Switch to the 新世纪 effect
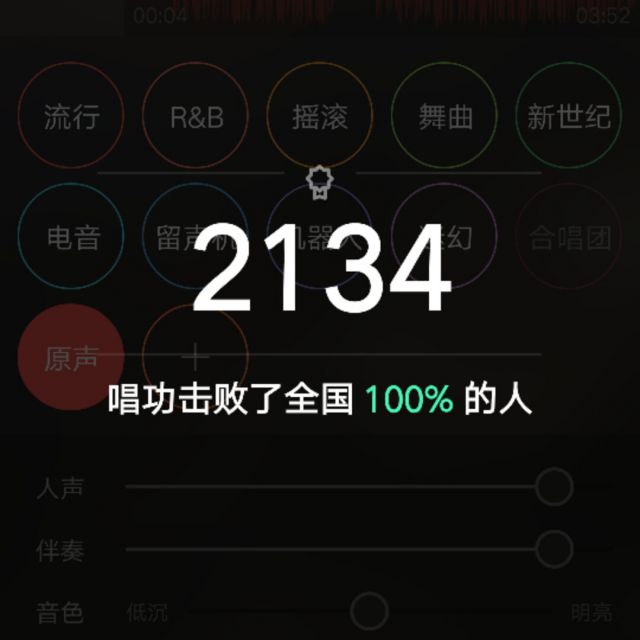This screenshot has width=640, height=640. (x=569, y=116)
